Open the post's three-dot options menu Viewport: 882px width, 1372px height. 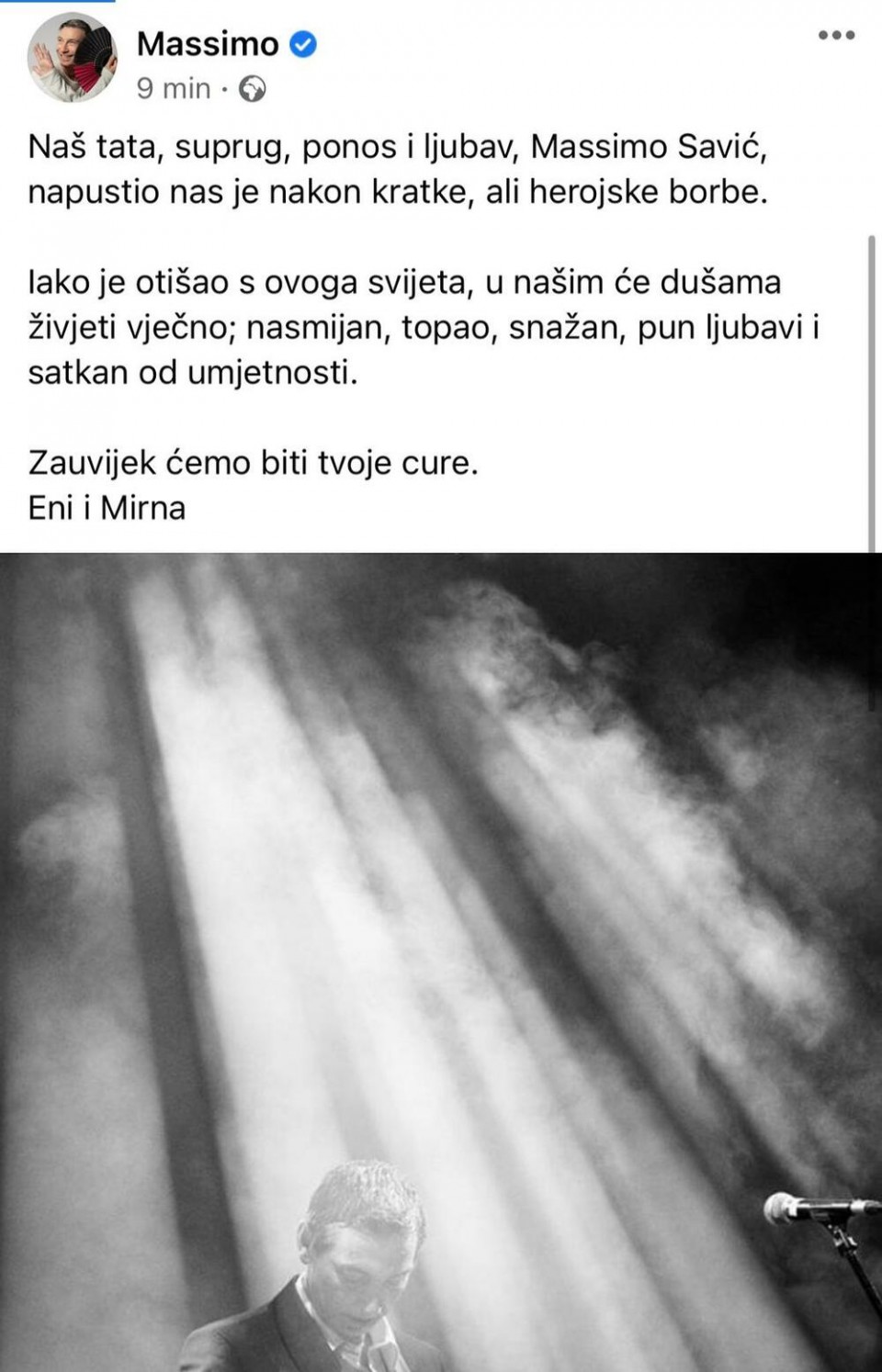point(836,36)
